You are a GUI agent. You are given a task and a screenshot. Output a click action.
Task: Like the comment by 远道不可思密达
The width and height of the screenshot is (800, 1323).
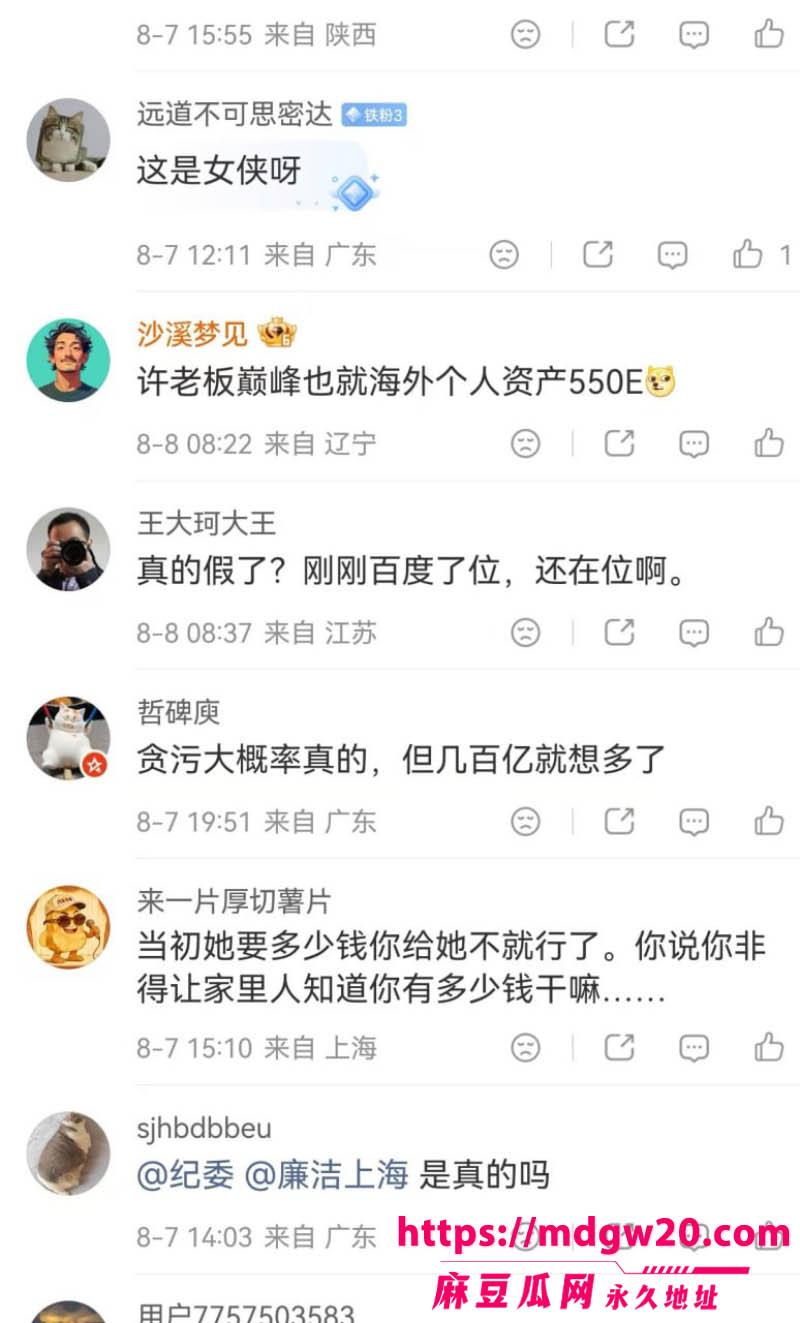coord(748,254)
